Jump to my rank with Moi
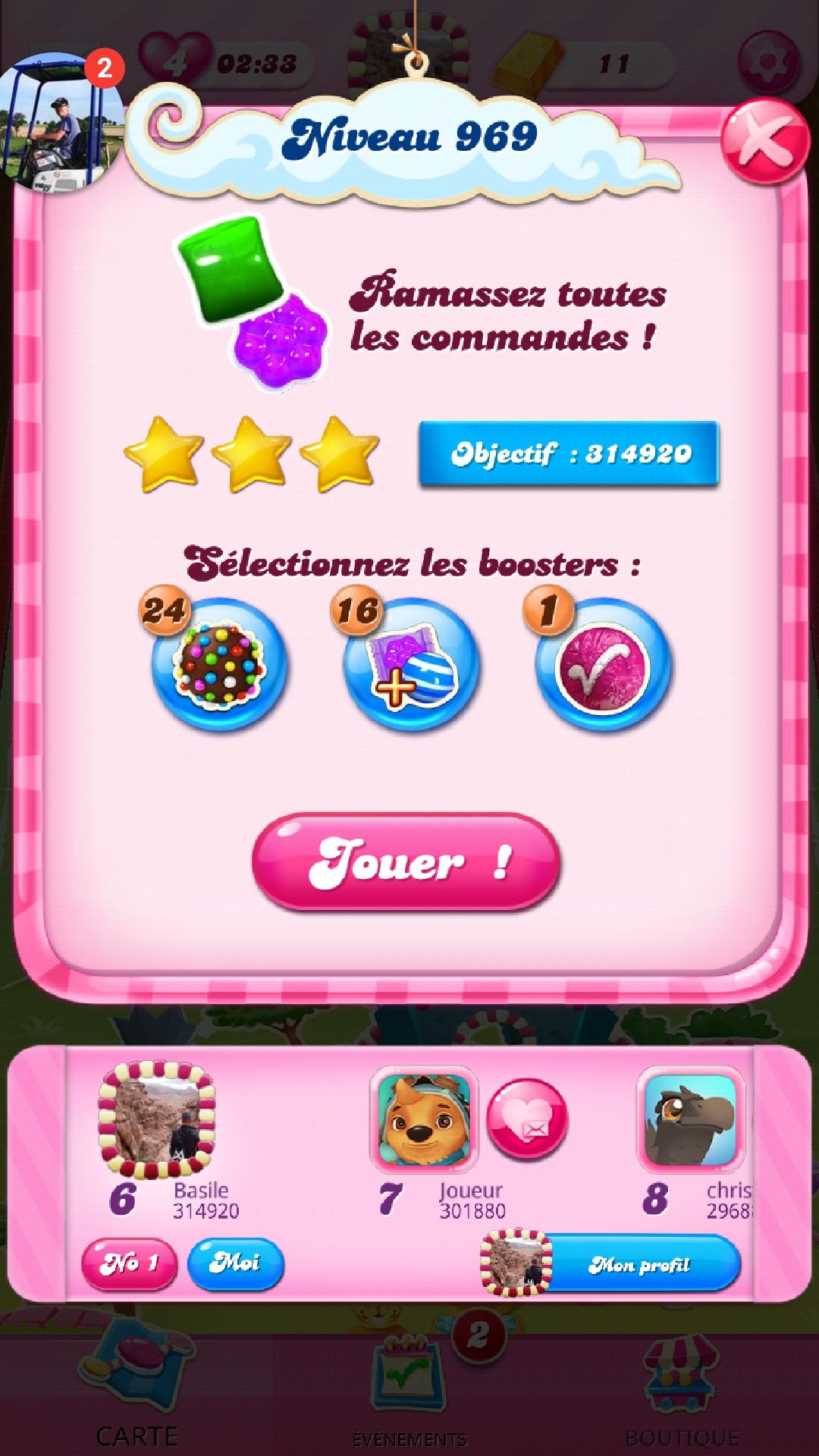 (235, 1263)
